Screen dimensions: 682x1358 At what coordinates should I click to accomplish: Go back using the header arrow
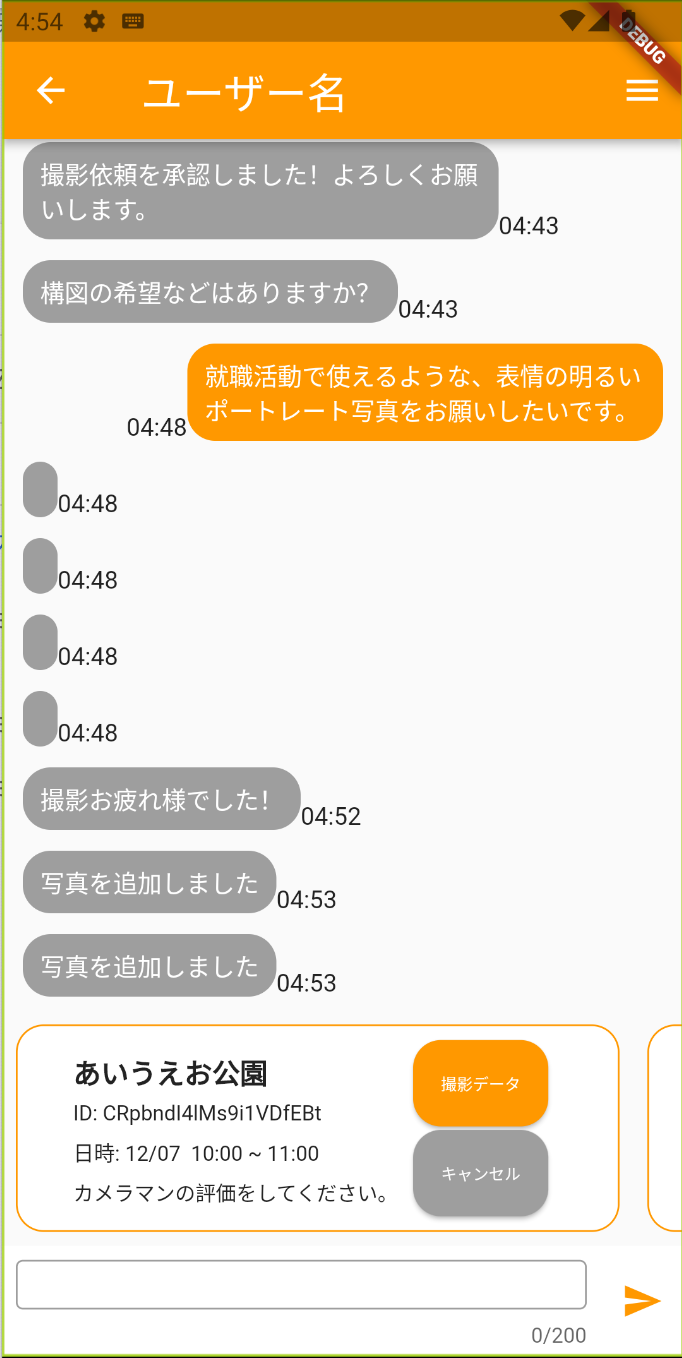(x=51, y=91)
